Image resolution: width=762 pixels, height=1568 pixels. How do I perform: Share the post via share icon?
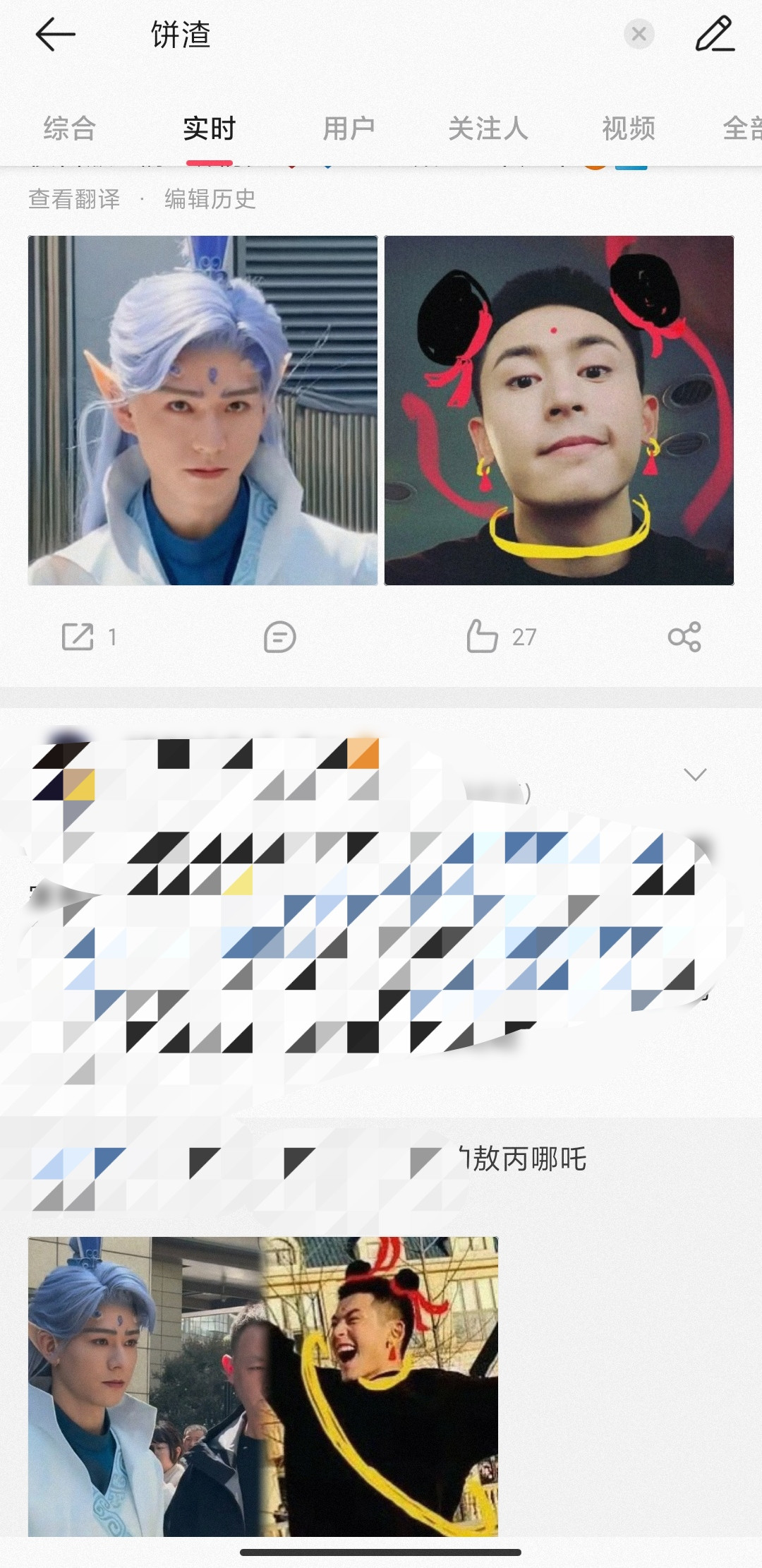click(684, 637)
